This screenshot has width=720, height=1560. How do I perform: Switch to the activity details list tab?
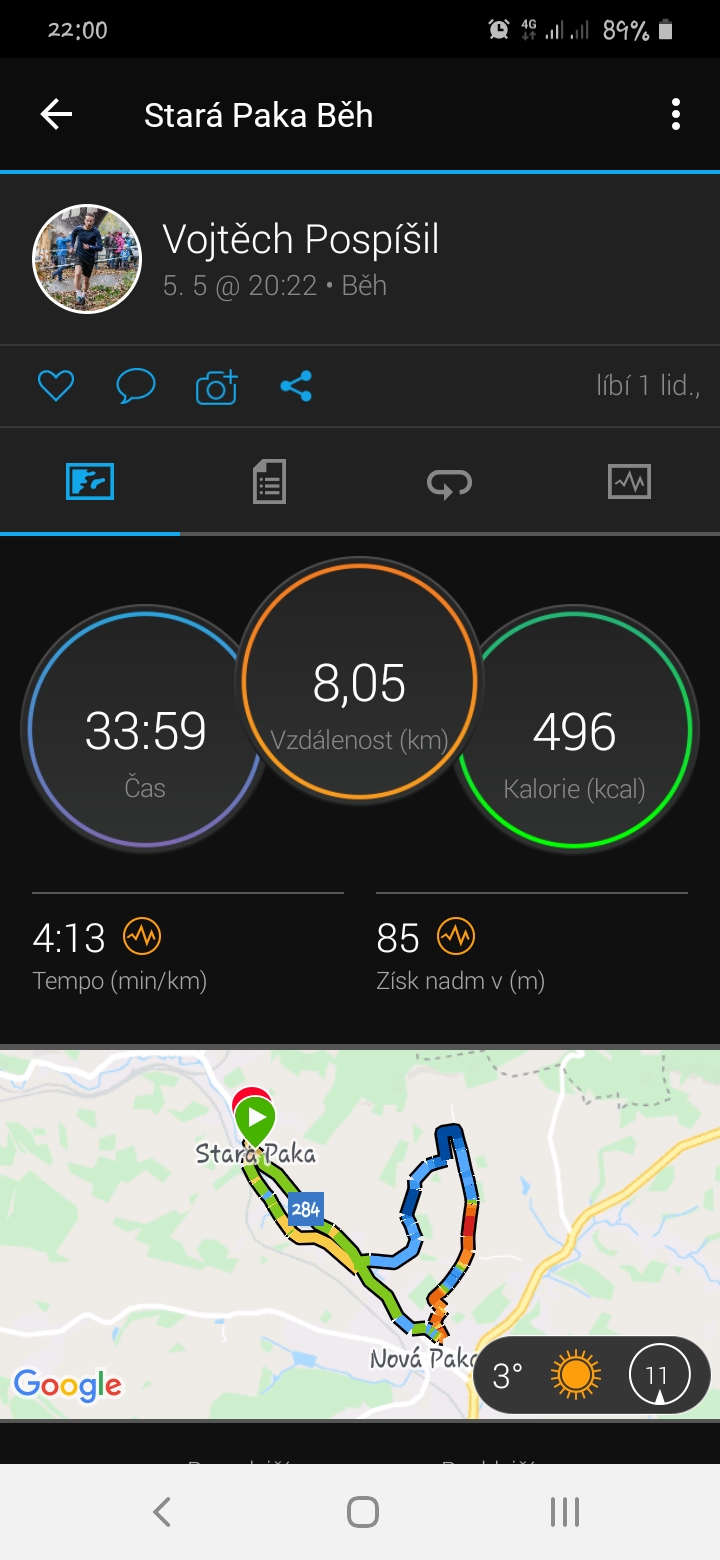point(269,482)
